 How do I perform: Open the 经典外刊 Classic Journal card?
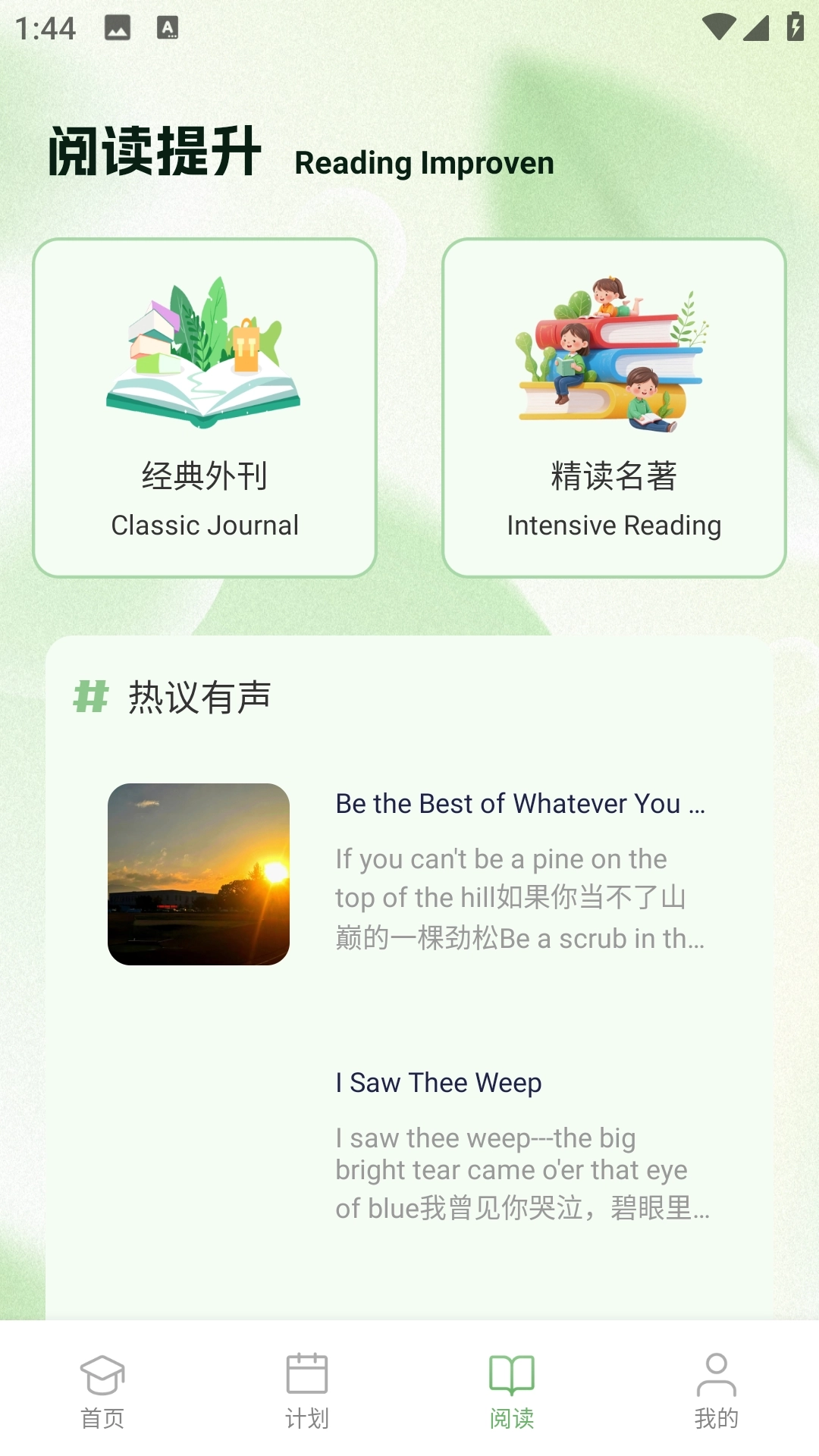[x=203, y=406]
